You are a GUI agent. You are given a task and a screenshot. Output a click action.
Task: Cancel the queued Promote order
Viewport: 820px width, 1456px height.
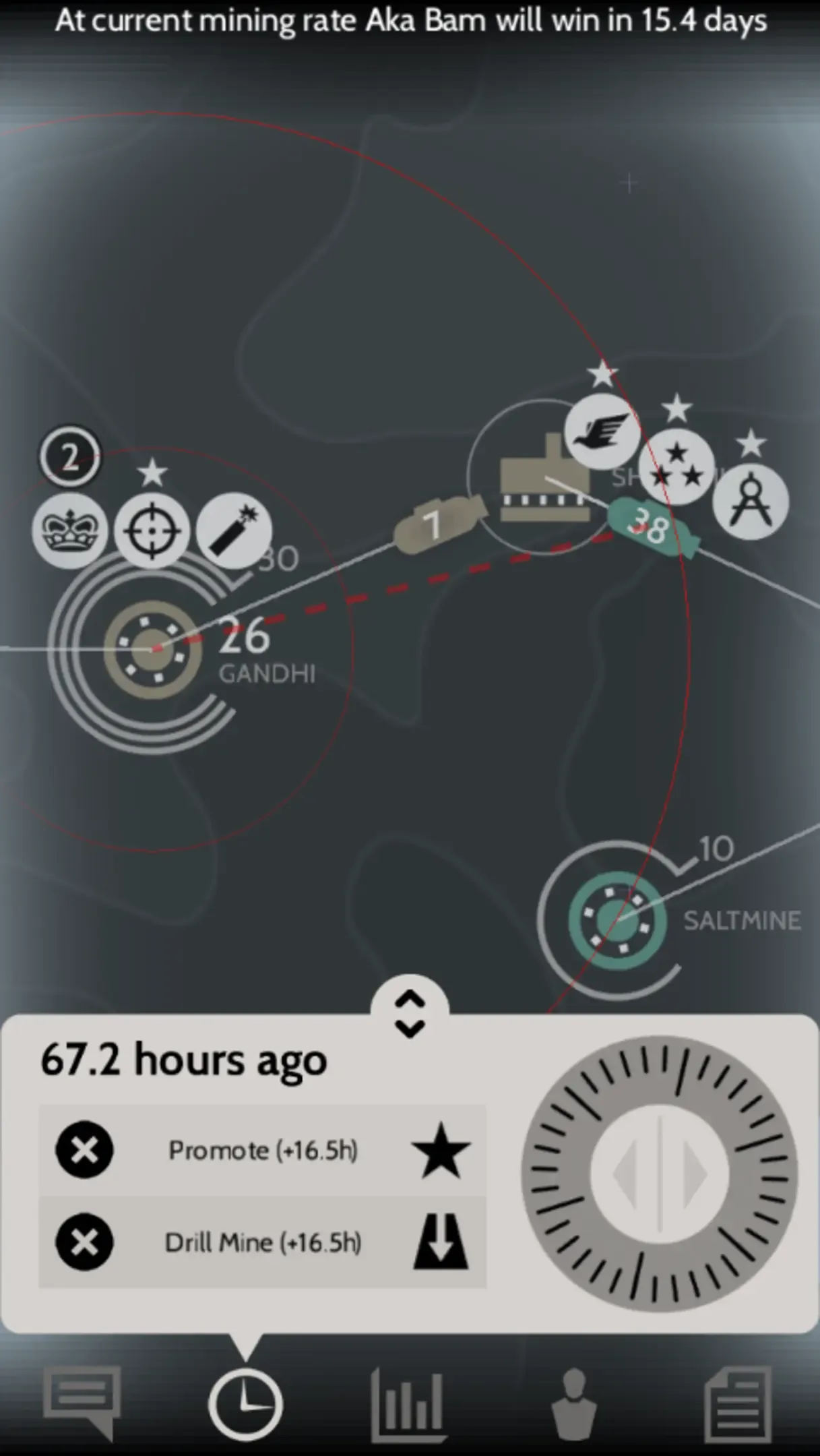click(85, 1150)
